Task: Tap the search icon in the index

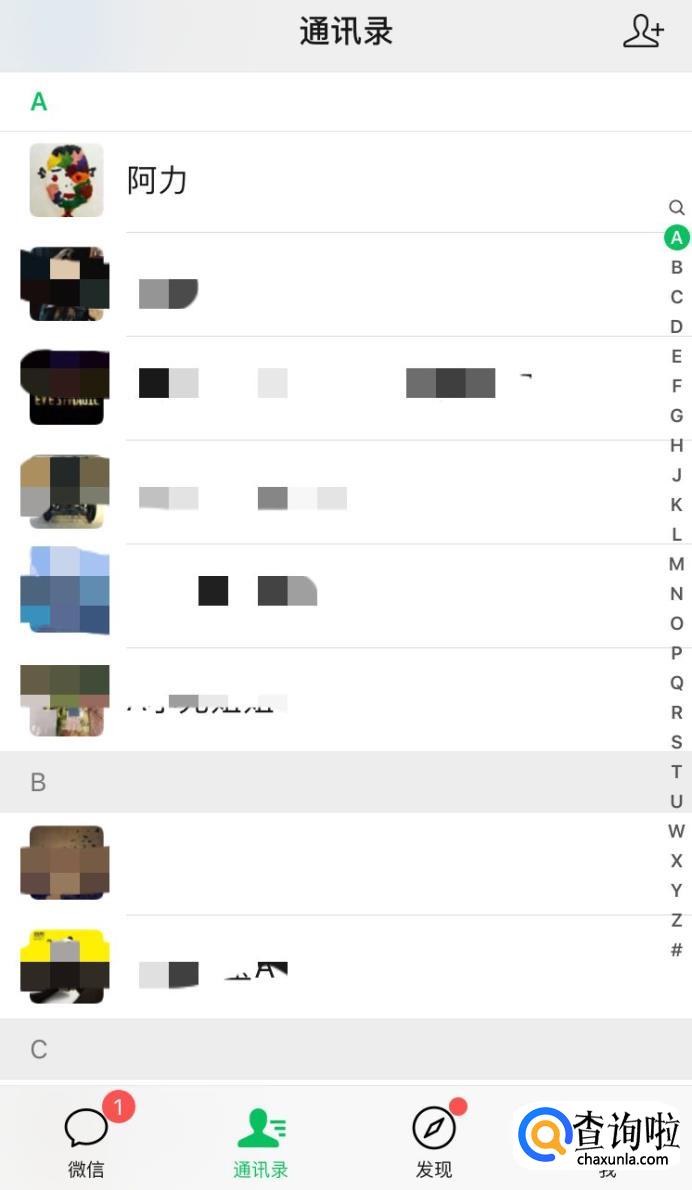Action: click(x=677, y=208)
